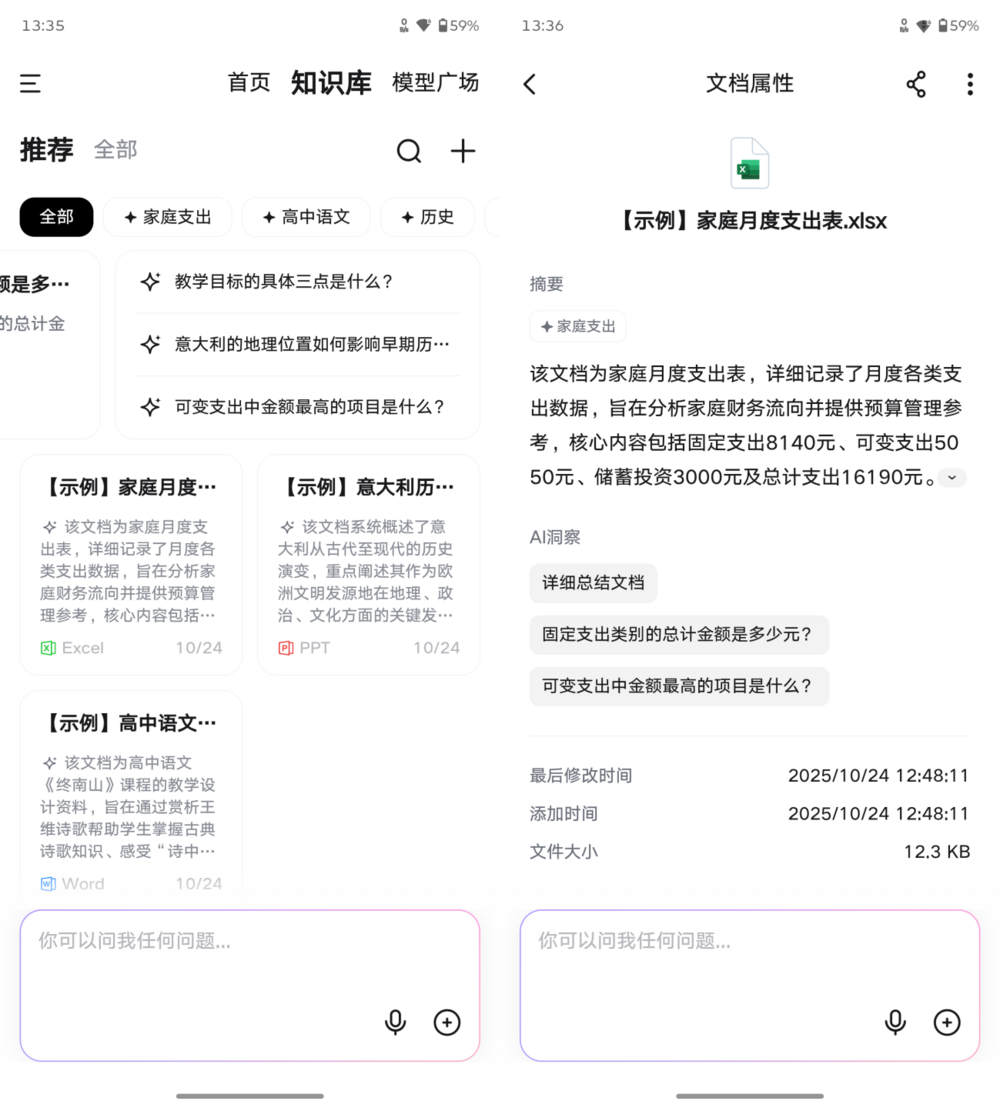Select the 历史 filter chip
This screenshot has width=1000, height=1111.
coord(427,217)
